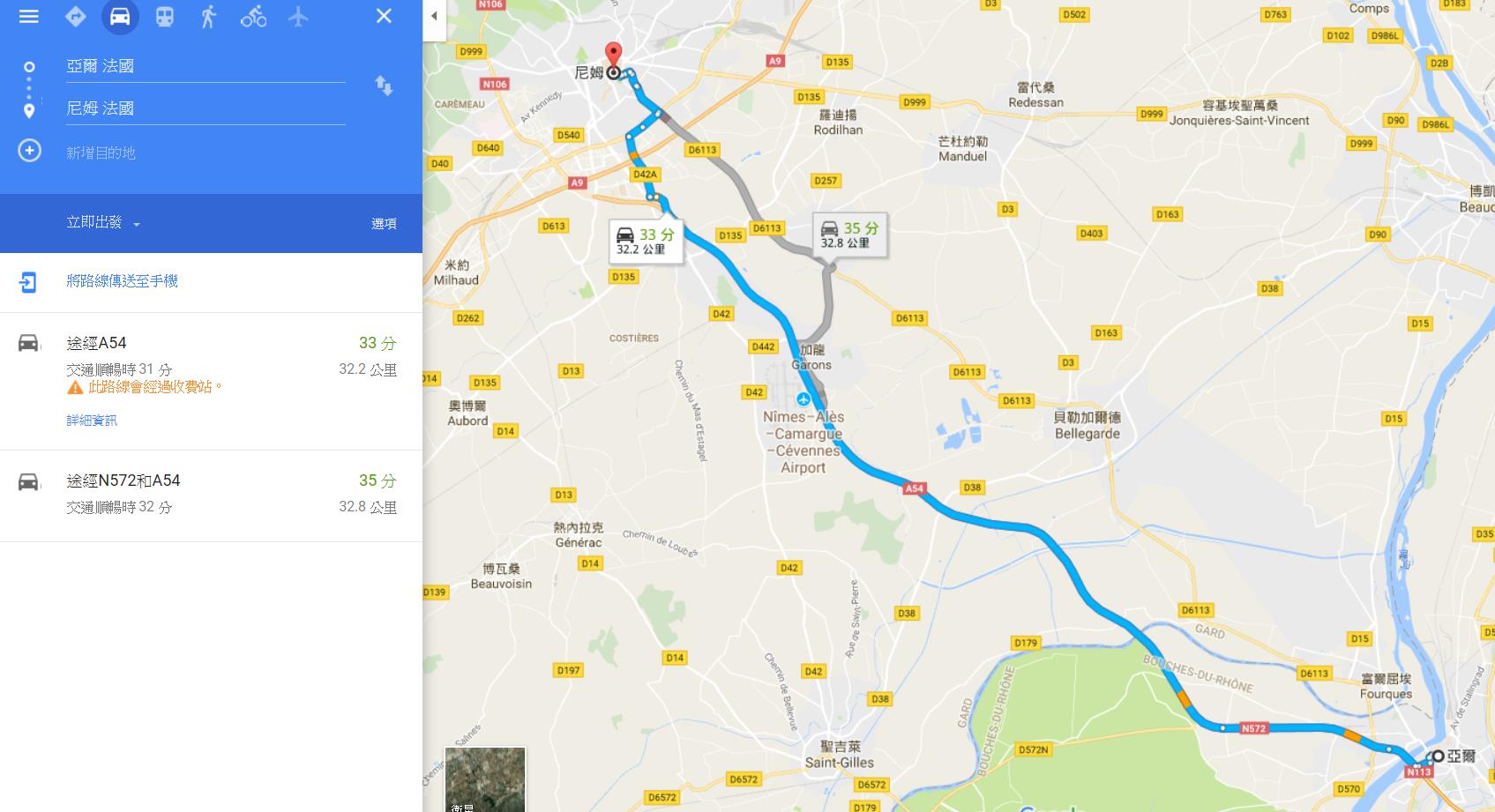Select the best travel mode icon

pos(75,16)
